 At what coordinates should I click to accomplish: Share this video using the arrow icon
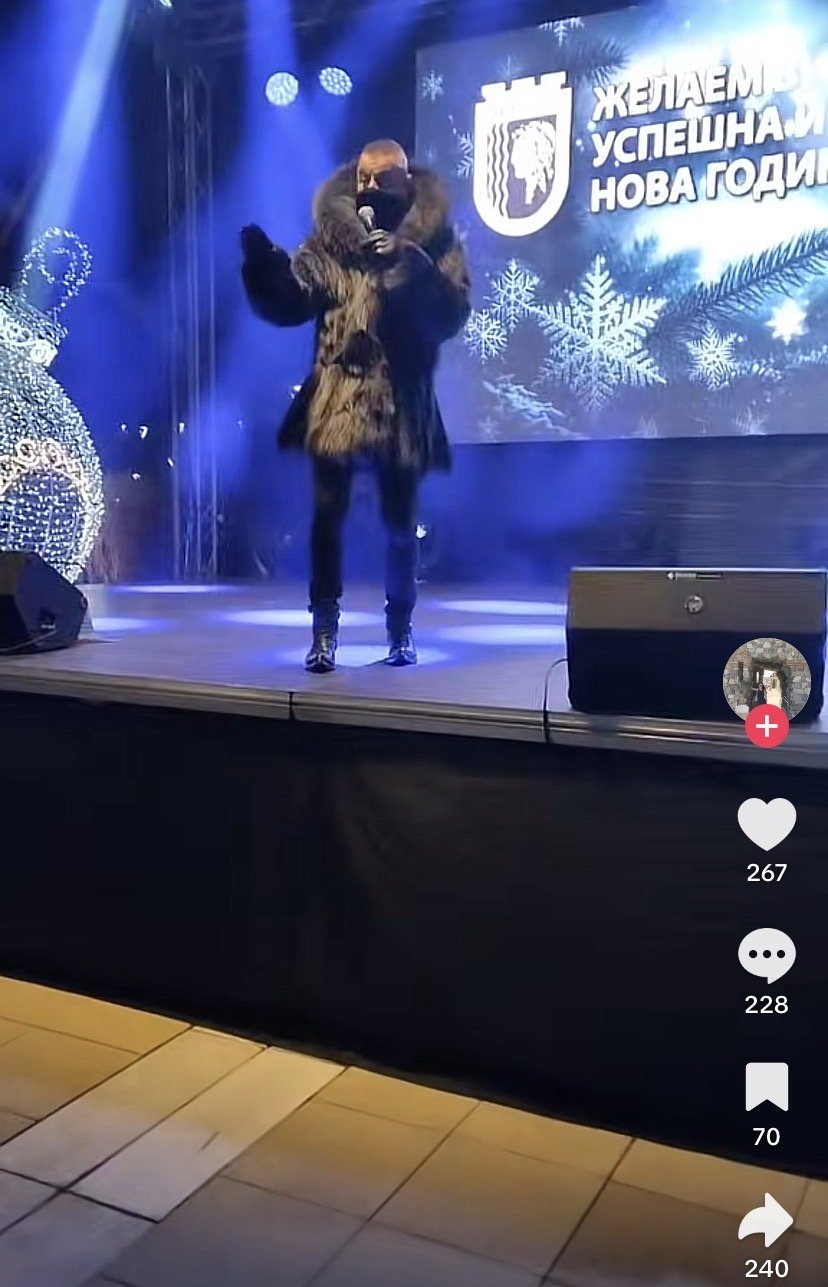(766, 1220)
